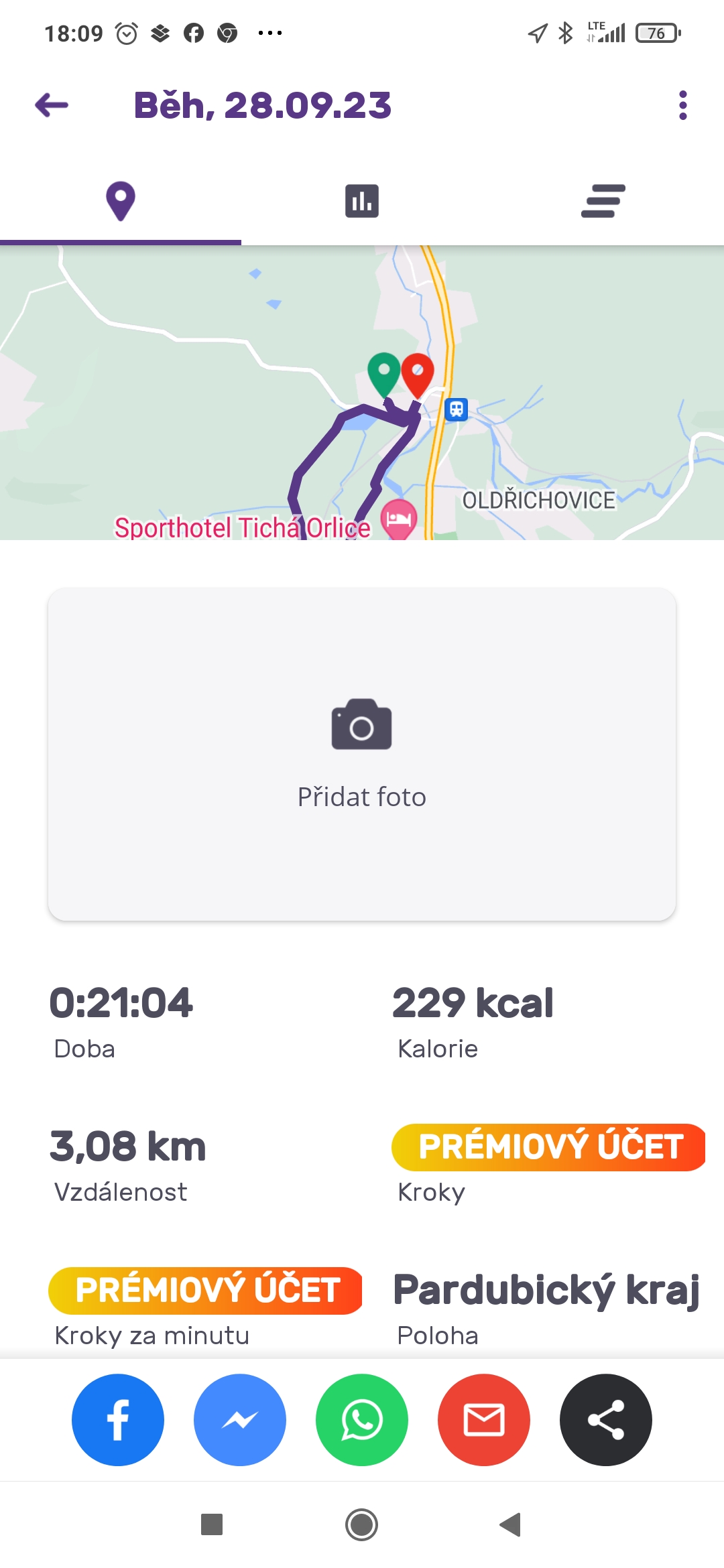Open the running route map

(362, 393)
